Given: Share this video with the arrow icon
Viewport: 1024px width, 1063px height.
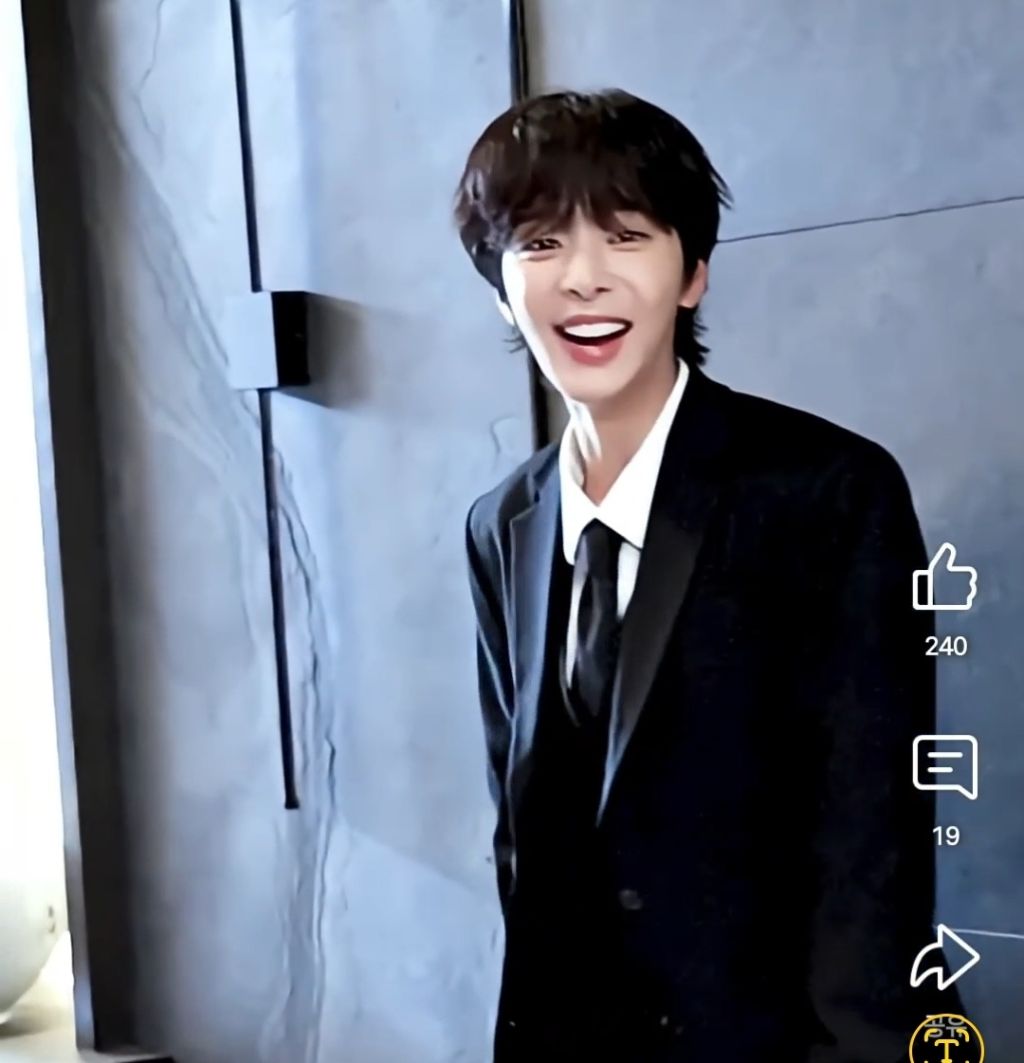Looking at the screenshot, I should [x=945, y=956].
